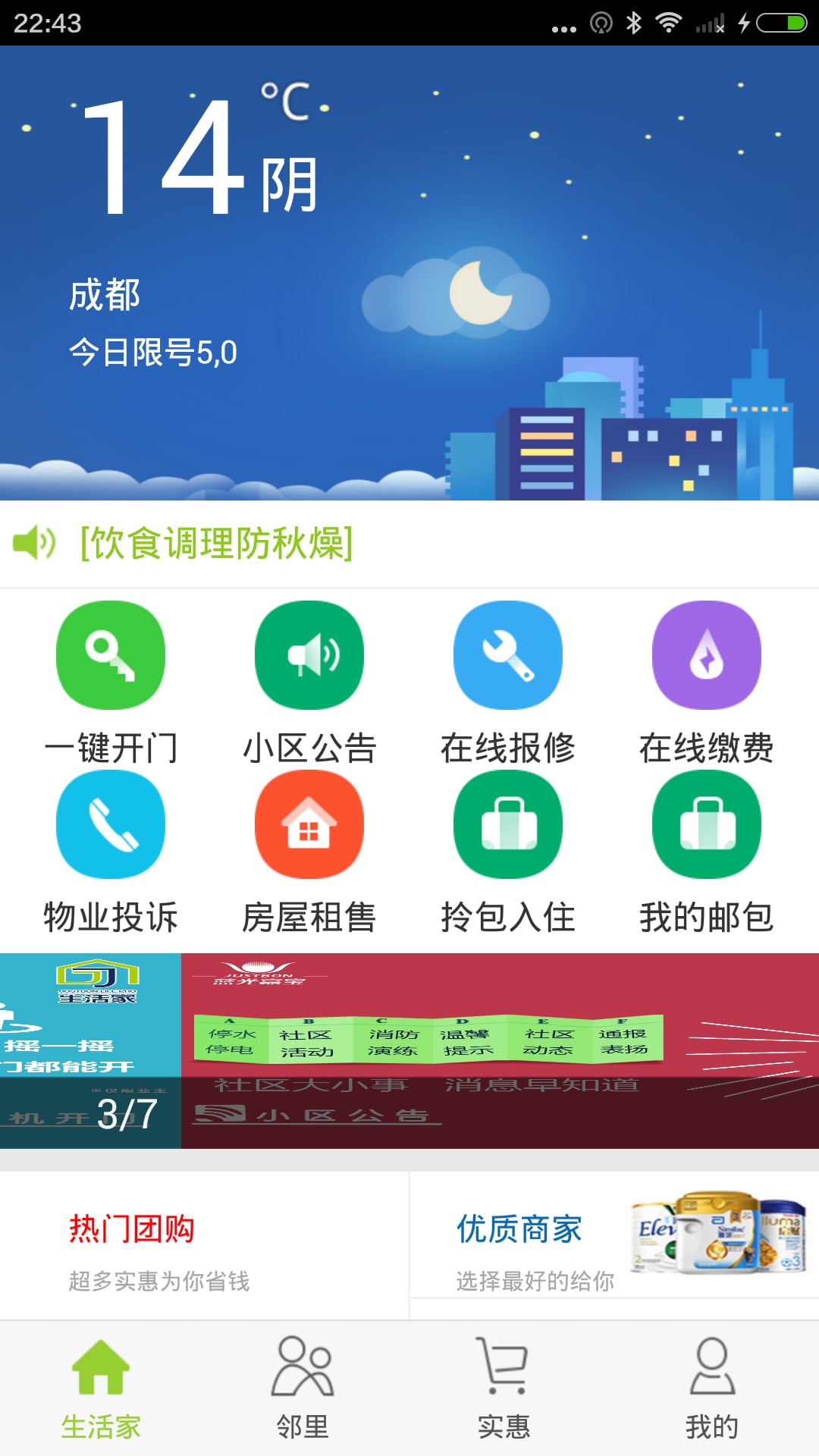The image size is (819, 1456).
Task: Open the red 小区公告 banner
Action: coord(500,1050)
